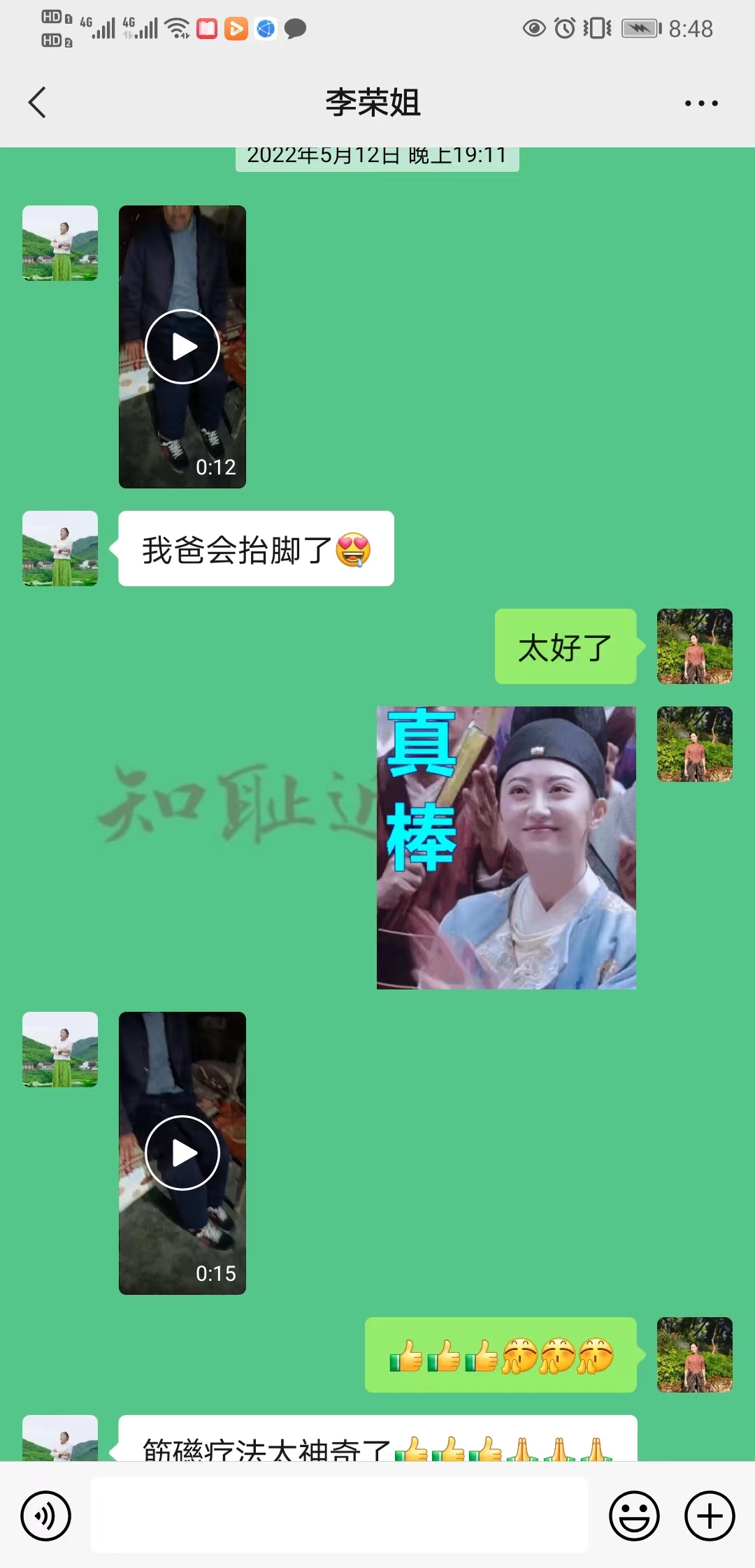Open my avatar beside 太好了
The height and width of the screenshot is (1568, 755).
(694, 646)
